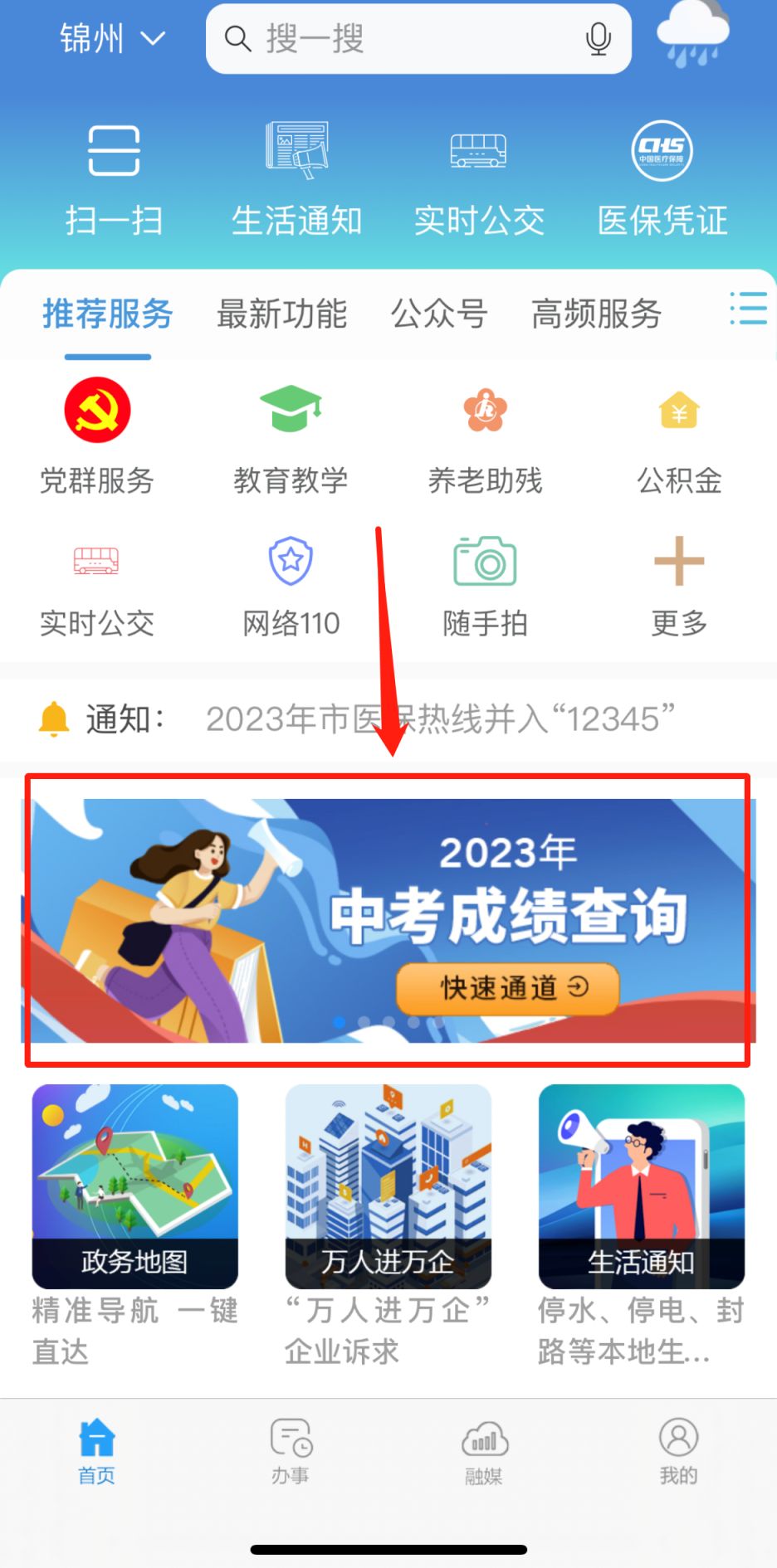Open the 中考成绩查询 banner
777x1568 pixels.
388,919
